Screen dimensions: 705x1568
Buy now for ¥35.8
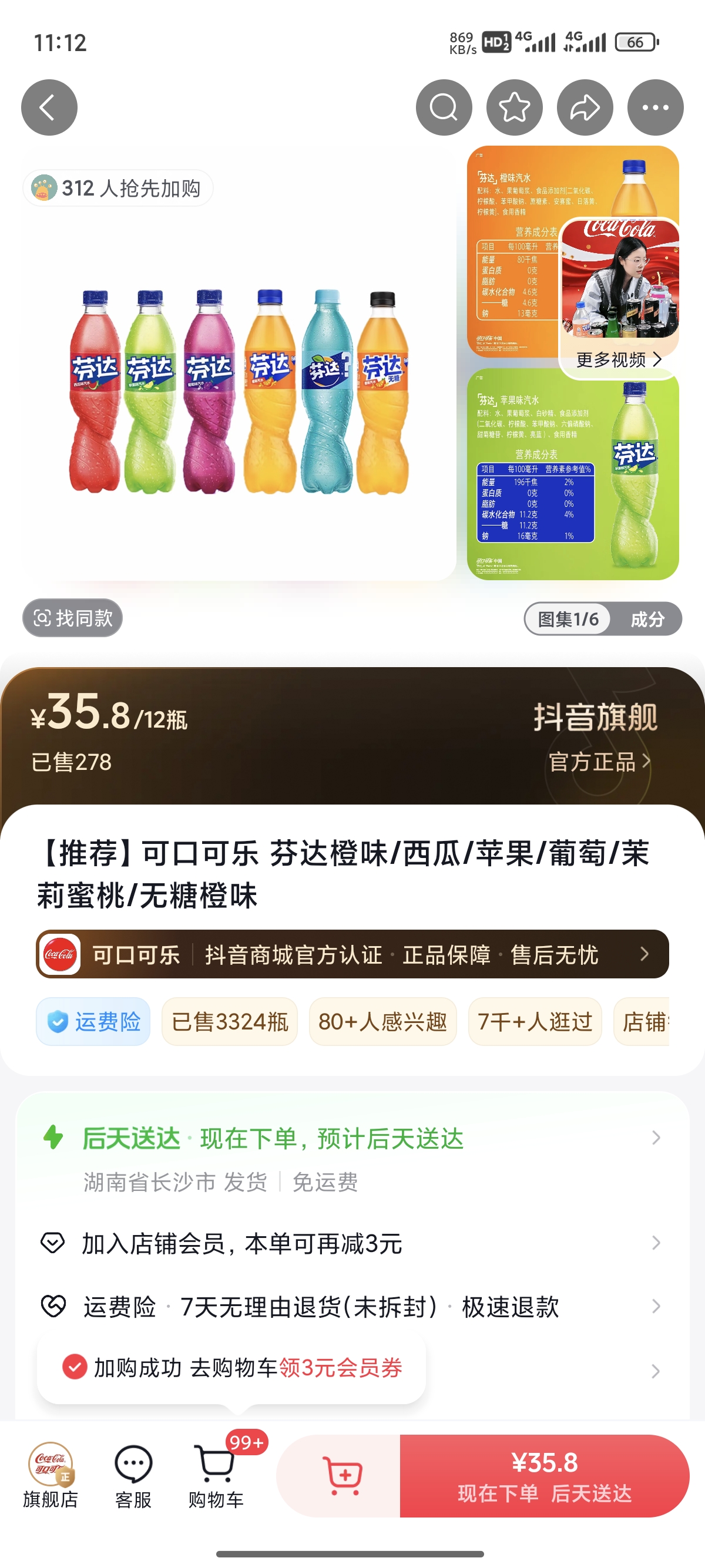tap(544, 1475)
